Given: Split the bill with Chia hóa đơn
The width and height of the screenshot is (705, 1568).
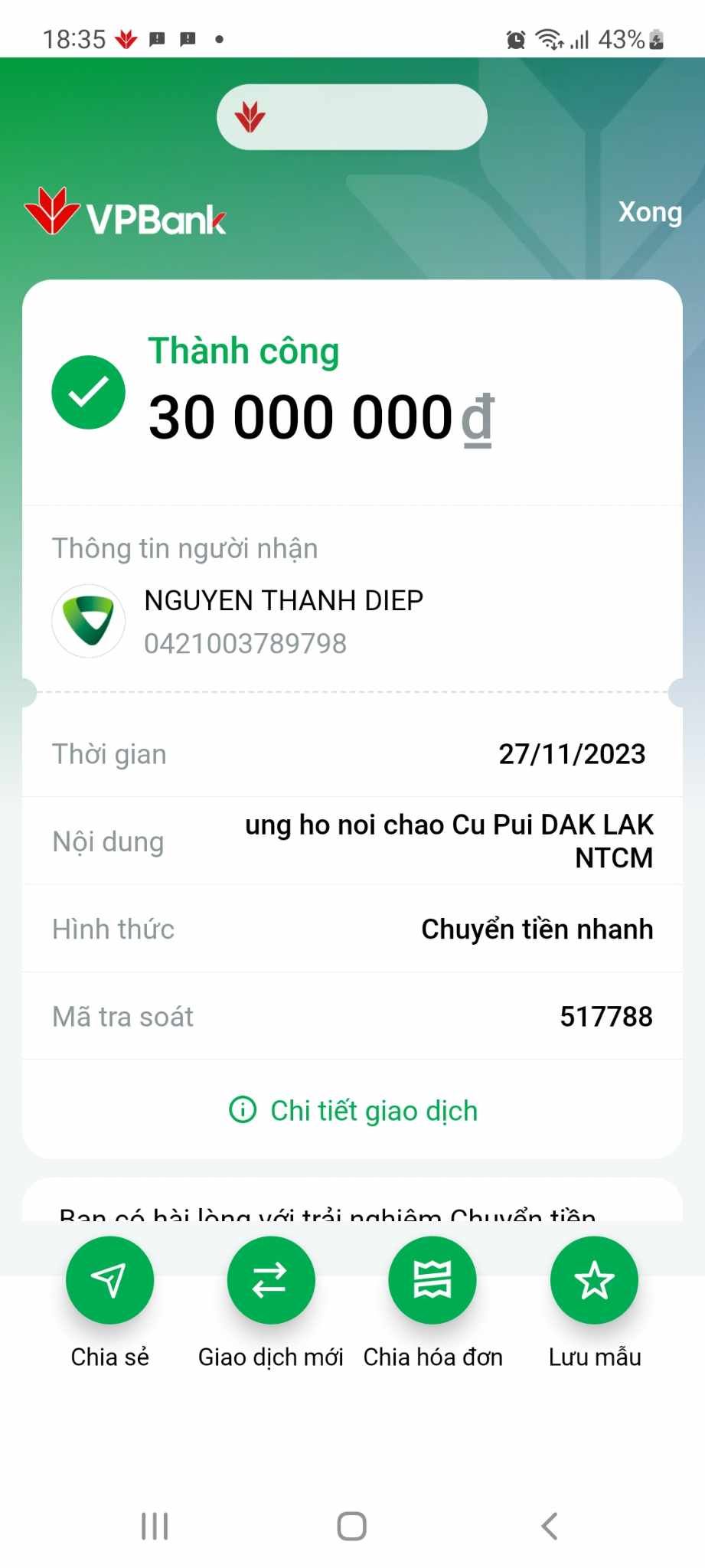Looking at the screenshot, I should 432,1280.
